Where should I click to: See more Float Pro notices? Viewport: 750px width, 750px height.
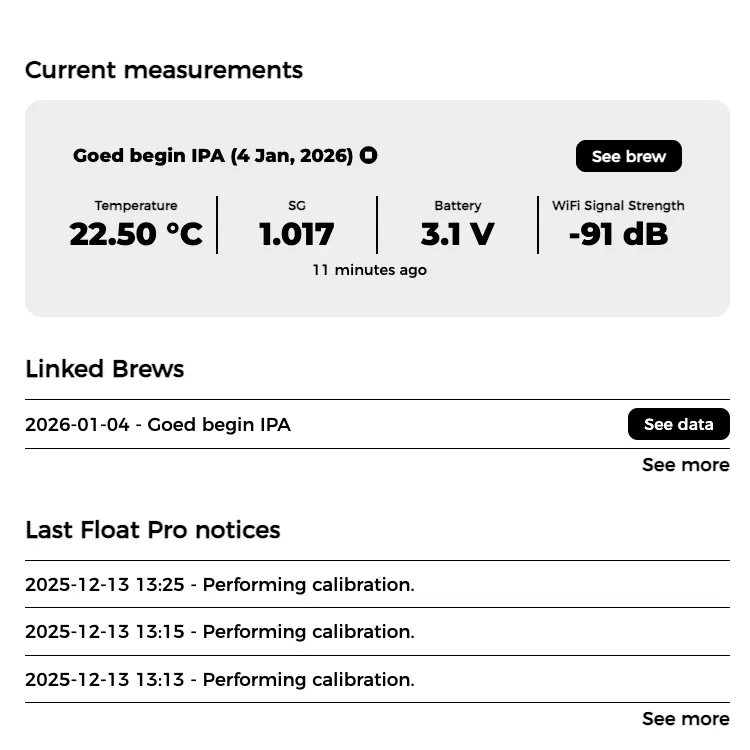tap(685, 719)
